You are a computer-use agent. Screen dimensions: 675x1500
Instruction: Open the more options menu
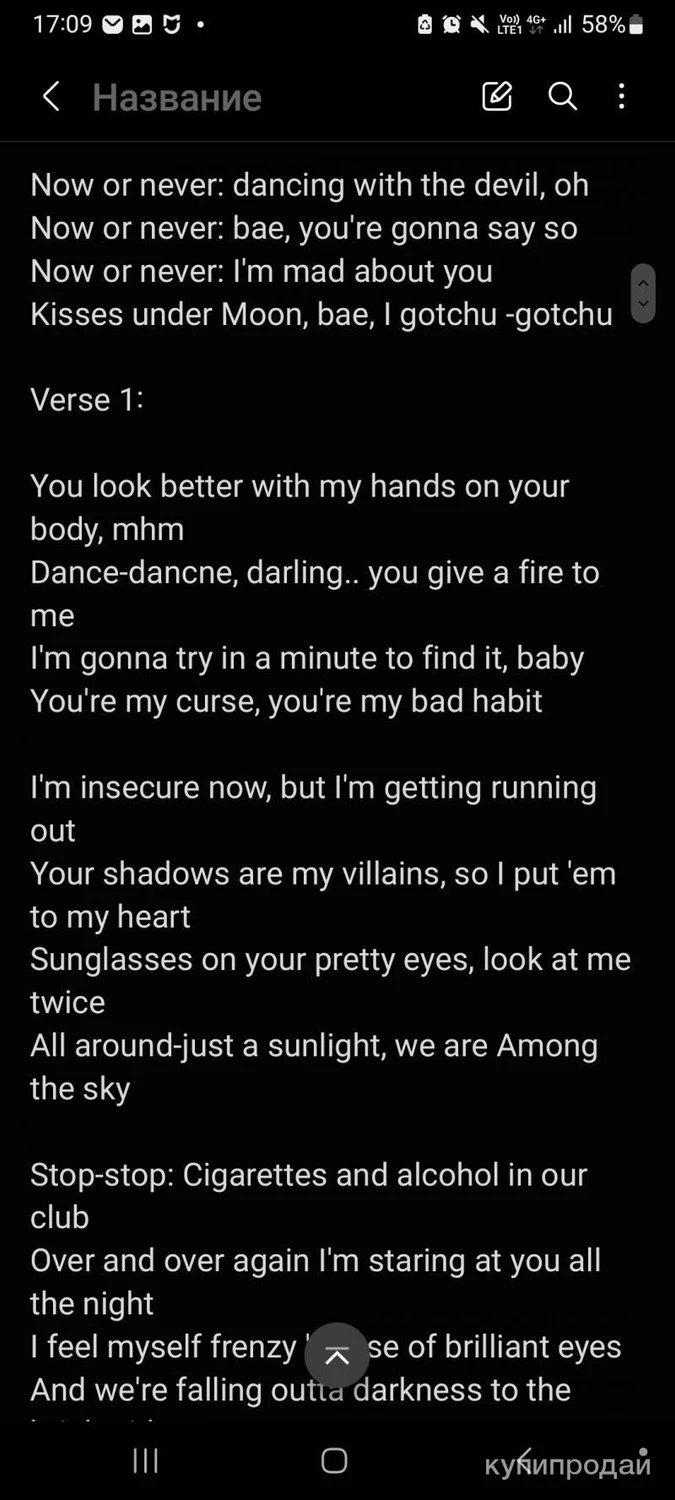tap(622, 96)
